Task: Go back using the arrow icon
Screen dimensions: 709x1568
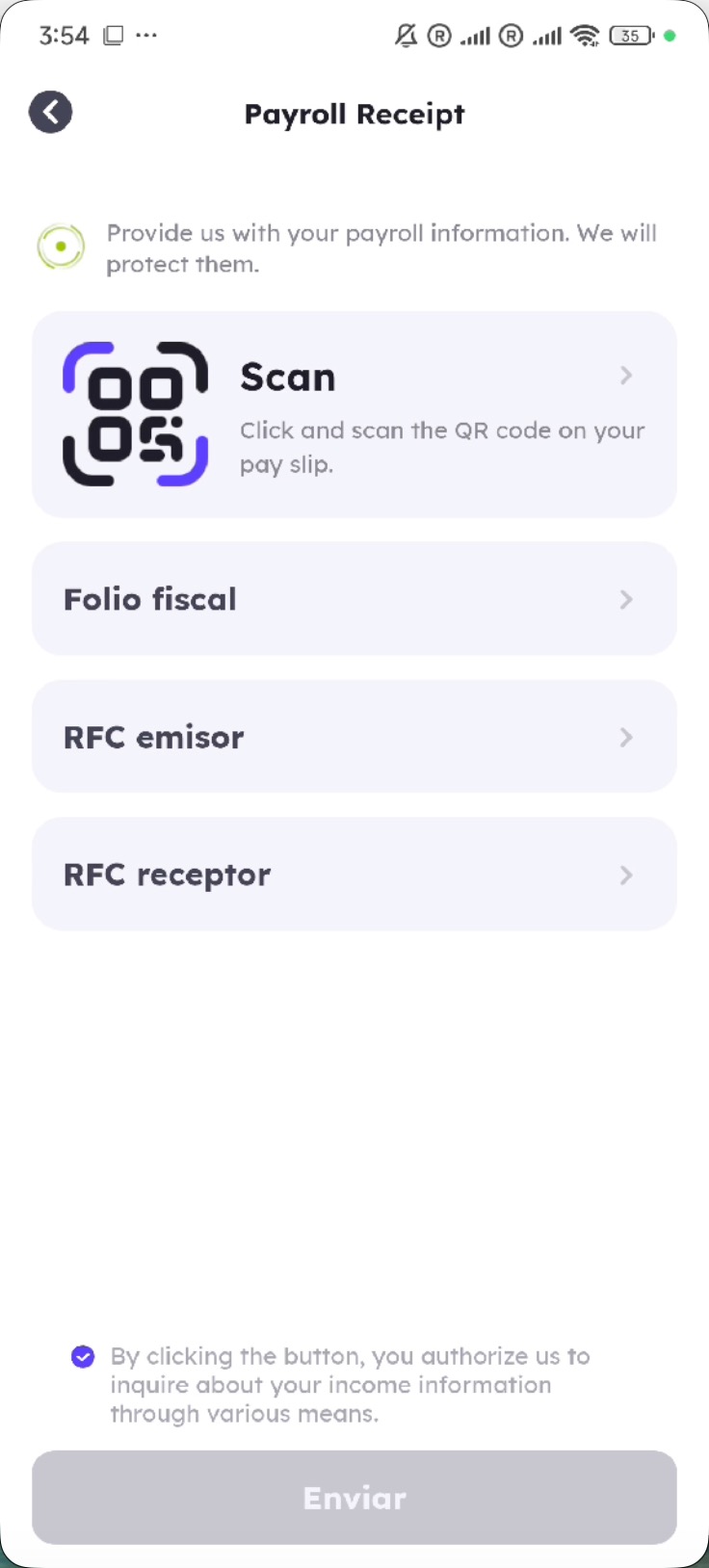Action: coord(51,113)
